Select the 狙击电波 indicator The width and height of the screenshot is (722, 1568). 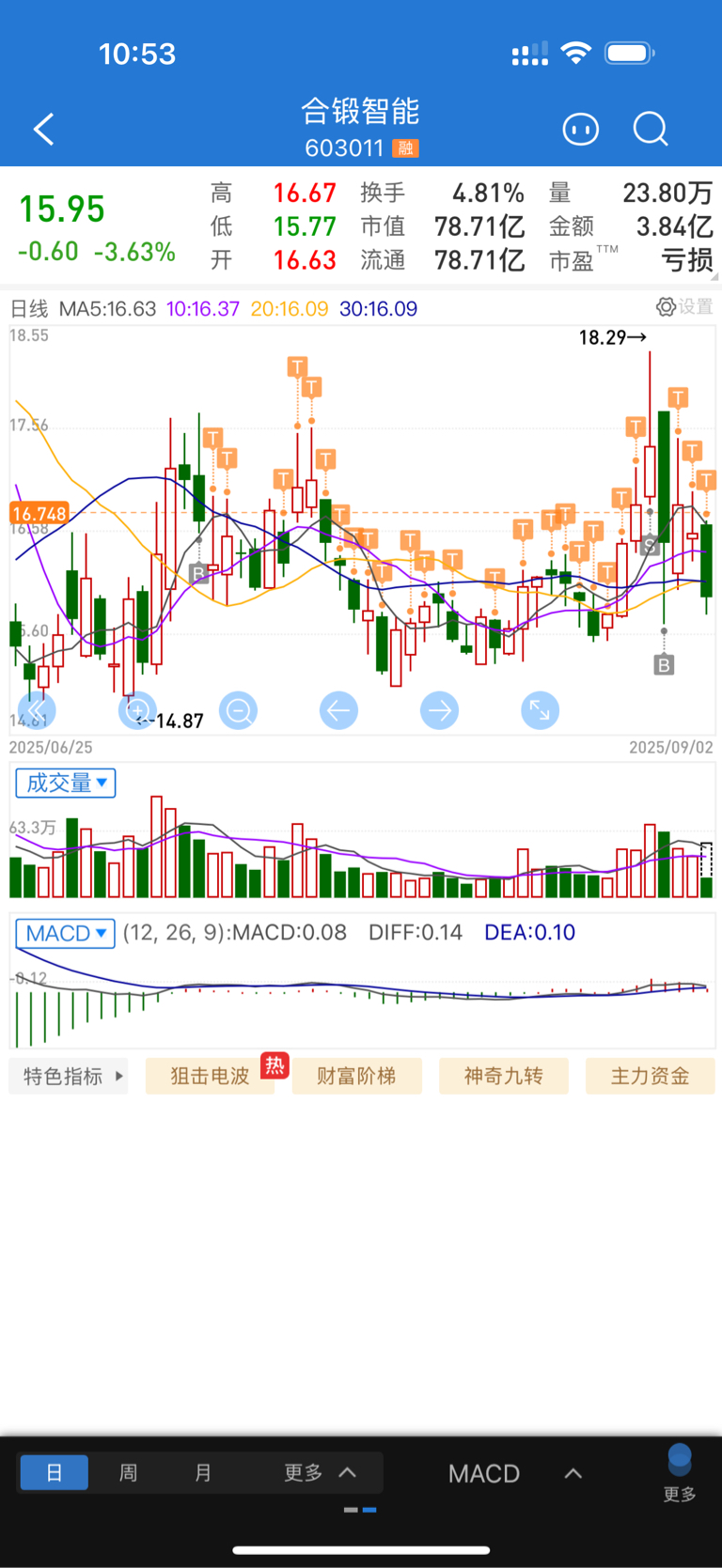(x=210, y=1076)
